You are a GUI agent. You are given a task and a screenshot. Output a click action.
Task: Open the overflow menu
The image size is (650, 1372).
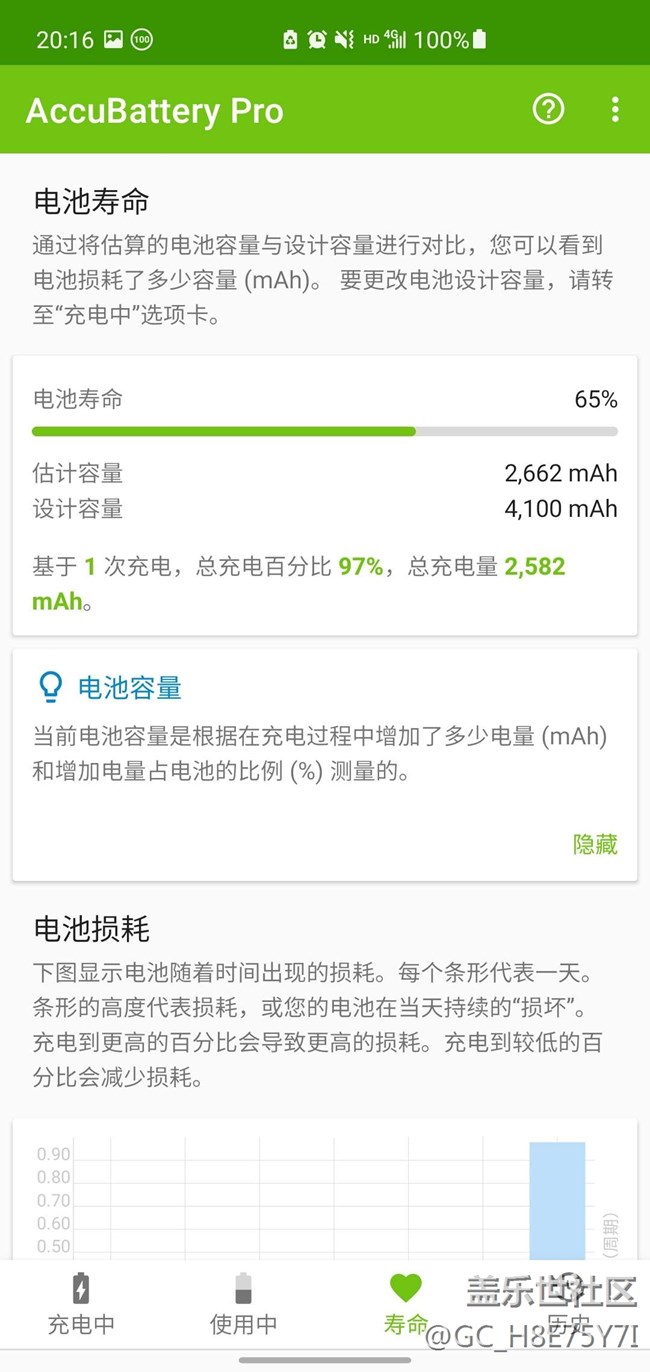point(614,109)
